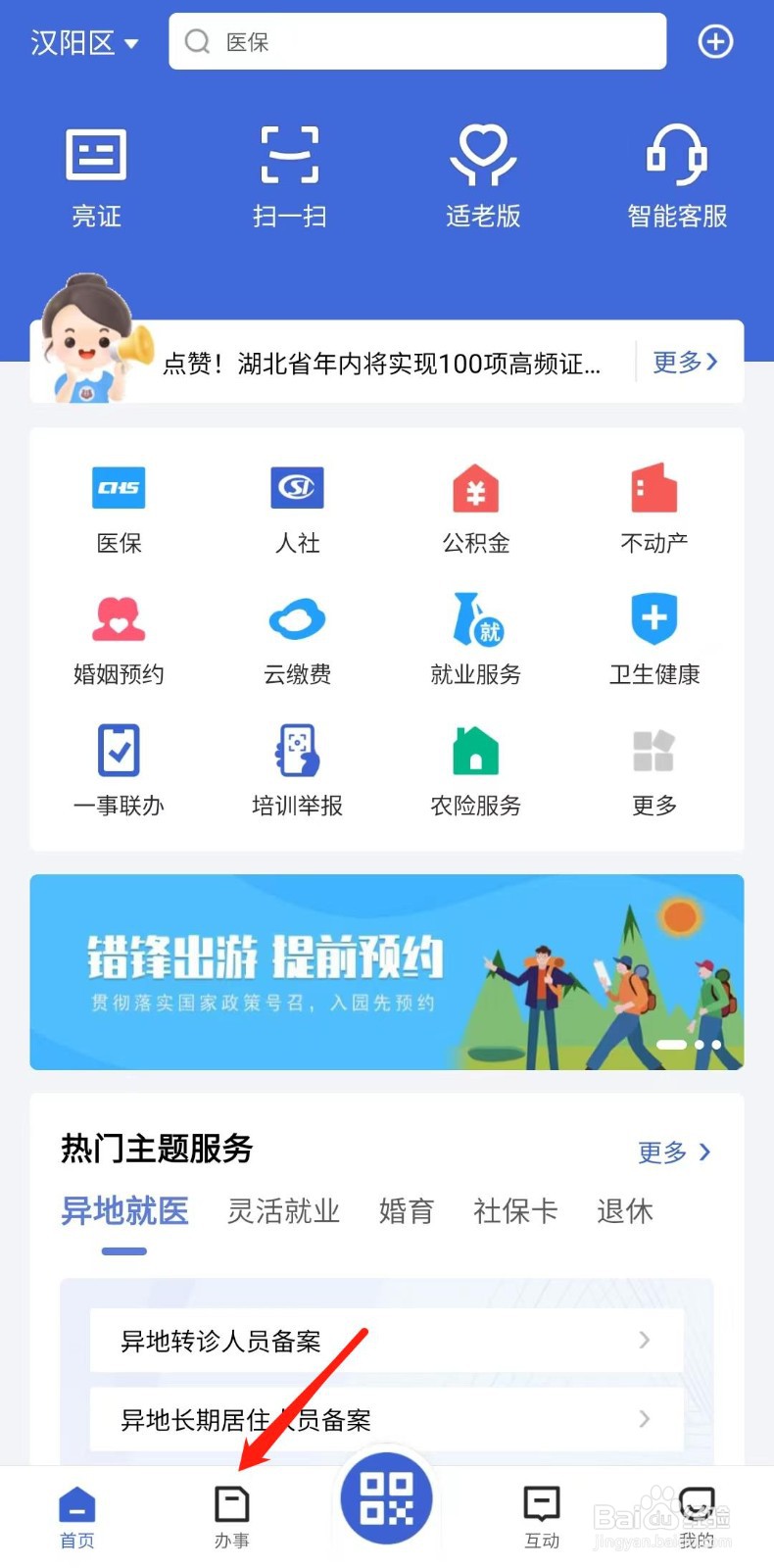Viewport: 774px width, 1568px height.
Task: View 更多 news beside the announcement
Action: (x=686, y=362)
